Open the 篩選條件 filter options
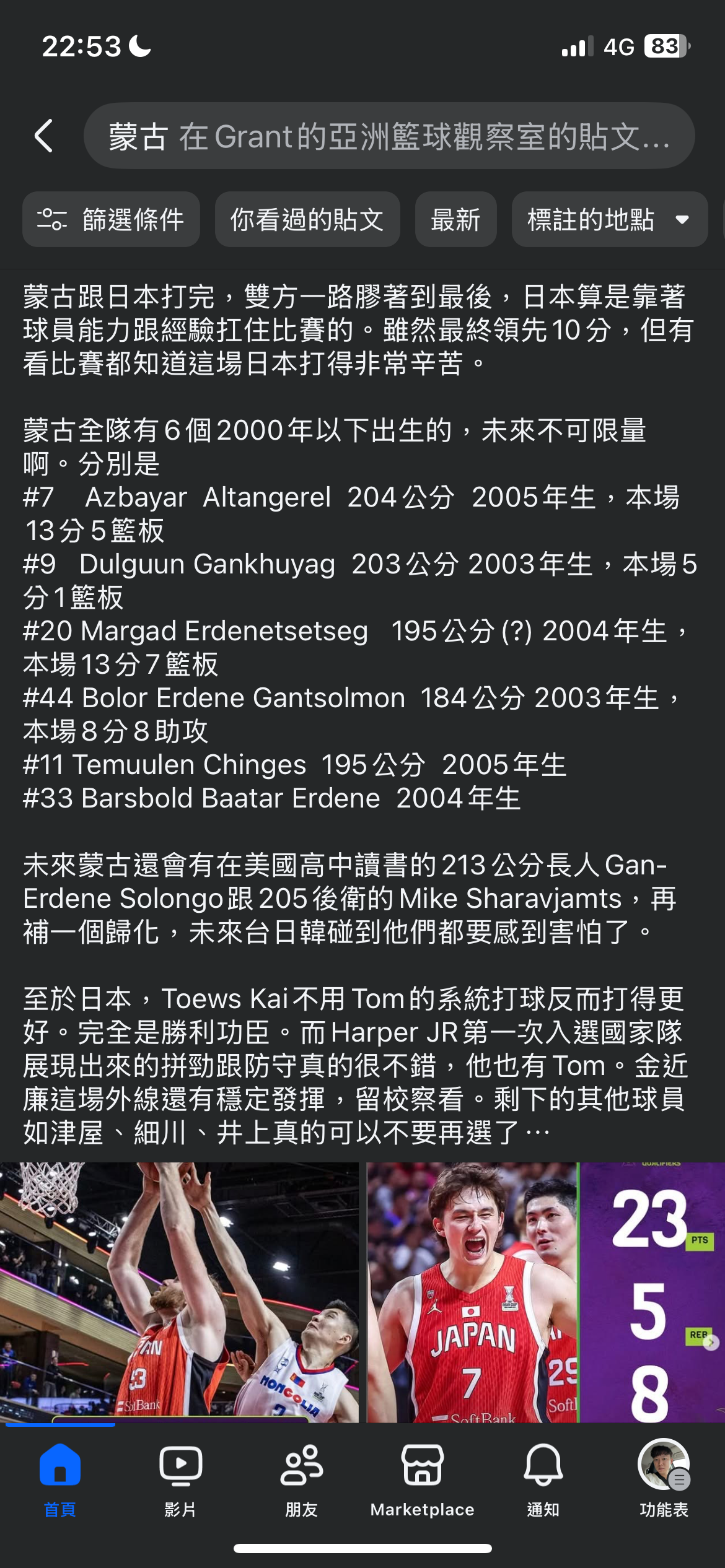The height and width of the screenshot is (1568, 725). [x=111, y=219]
